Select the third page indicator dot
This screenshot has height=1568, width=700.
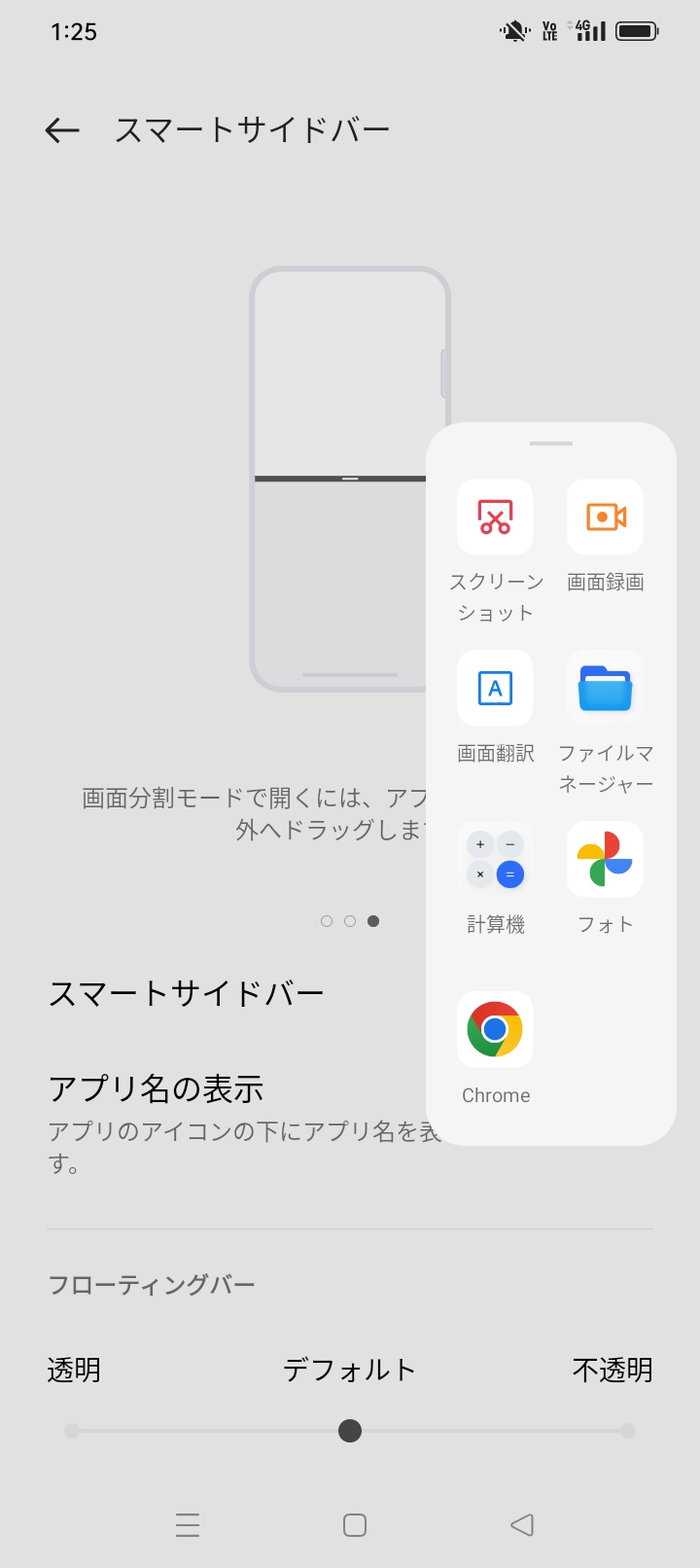373,920
